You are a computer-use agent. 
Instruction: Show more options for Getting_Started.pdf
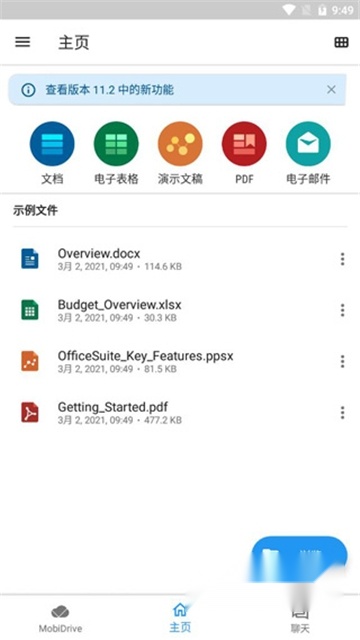(x=342, y=413)
